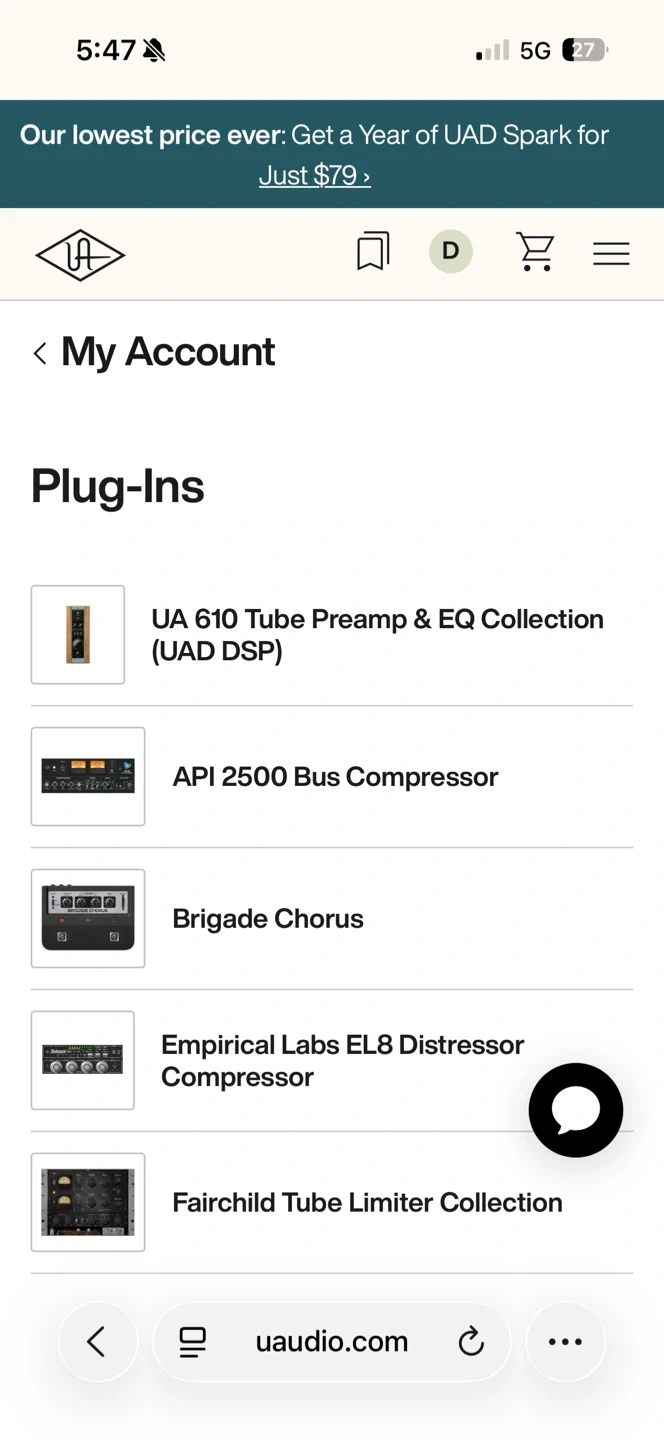Open Fairchild Tube Limiter Collection
This screenshot has width=664, height=1440.
coord(367,1202)
